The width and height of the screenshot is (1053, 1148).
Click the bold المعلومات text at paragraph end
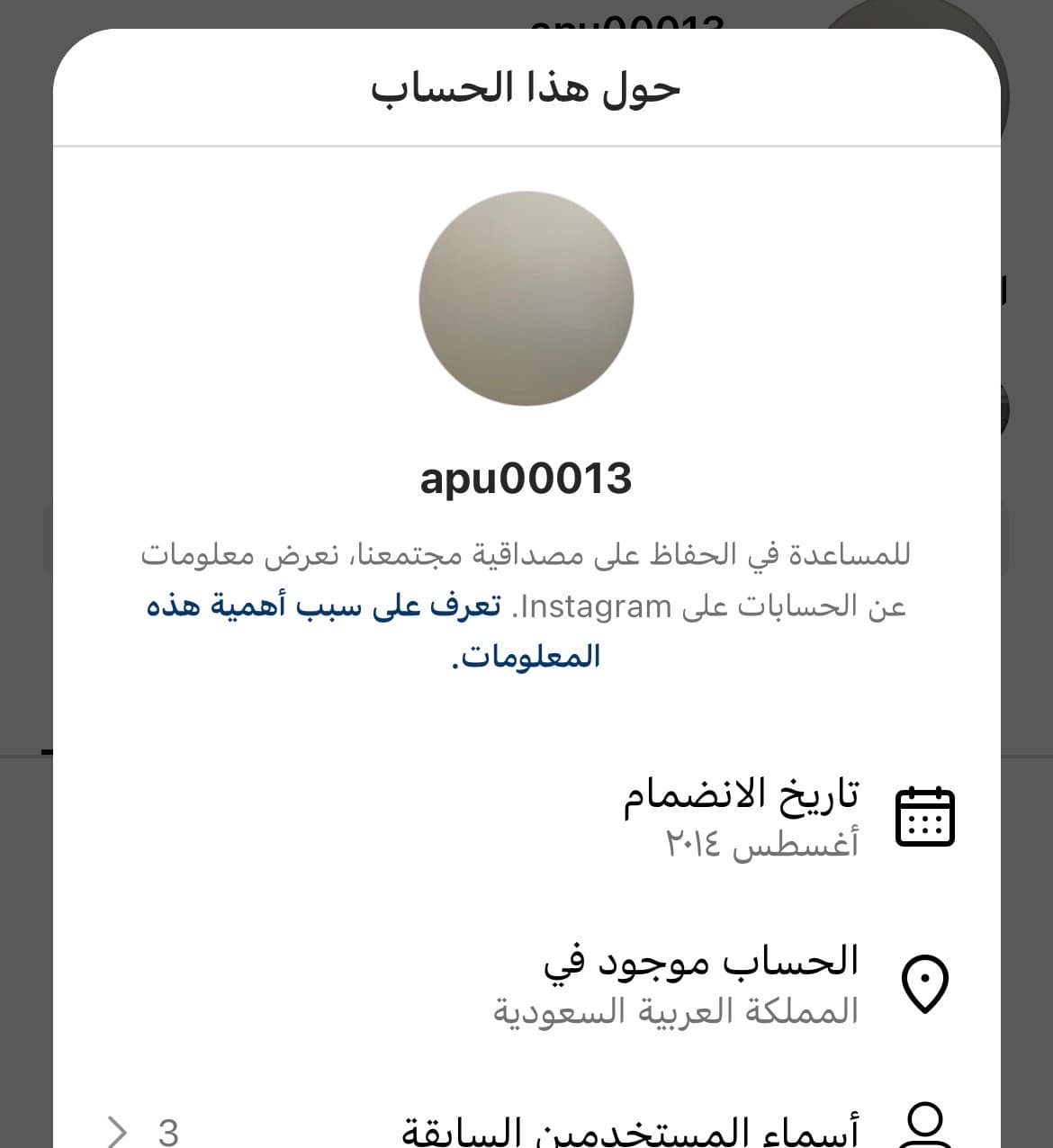528,656
